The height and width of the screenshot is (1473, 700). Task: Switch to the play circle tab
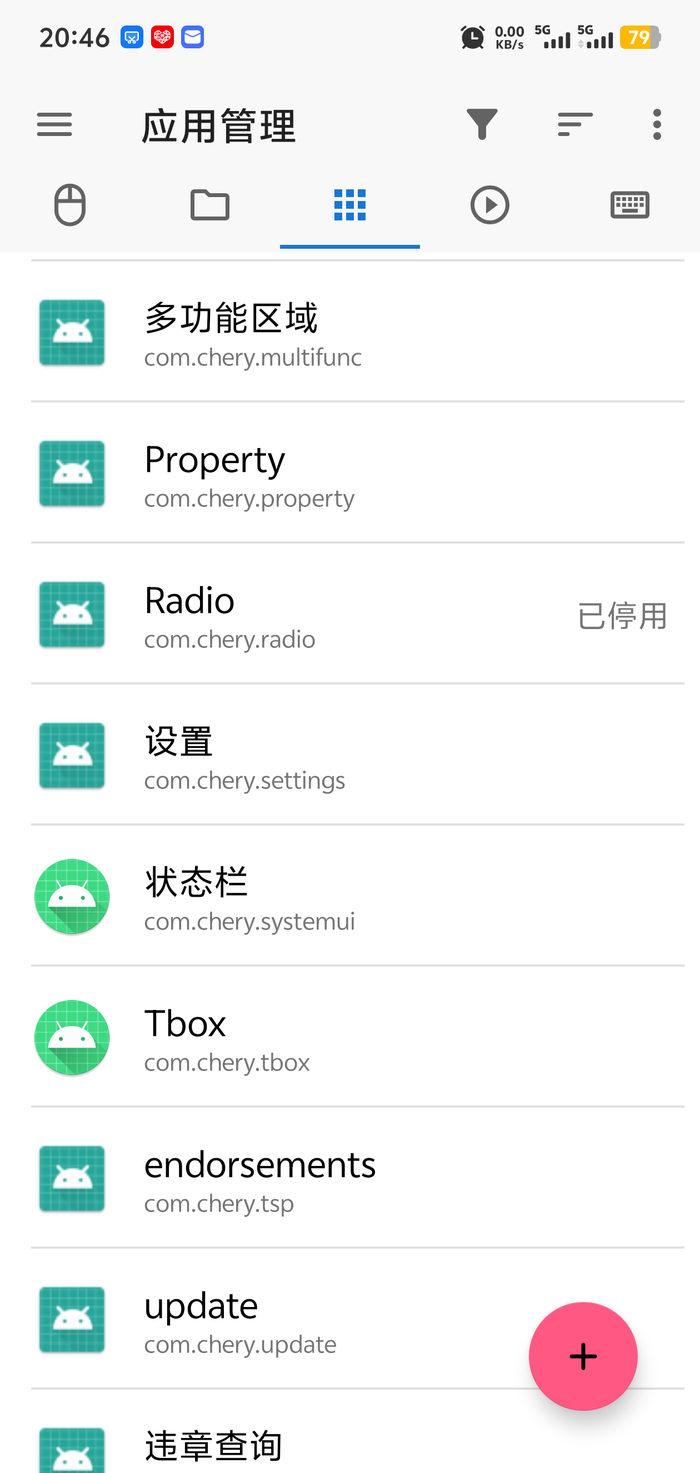tap(490, 206)
